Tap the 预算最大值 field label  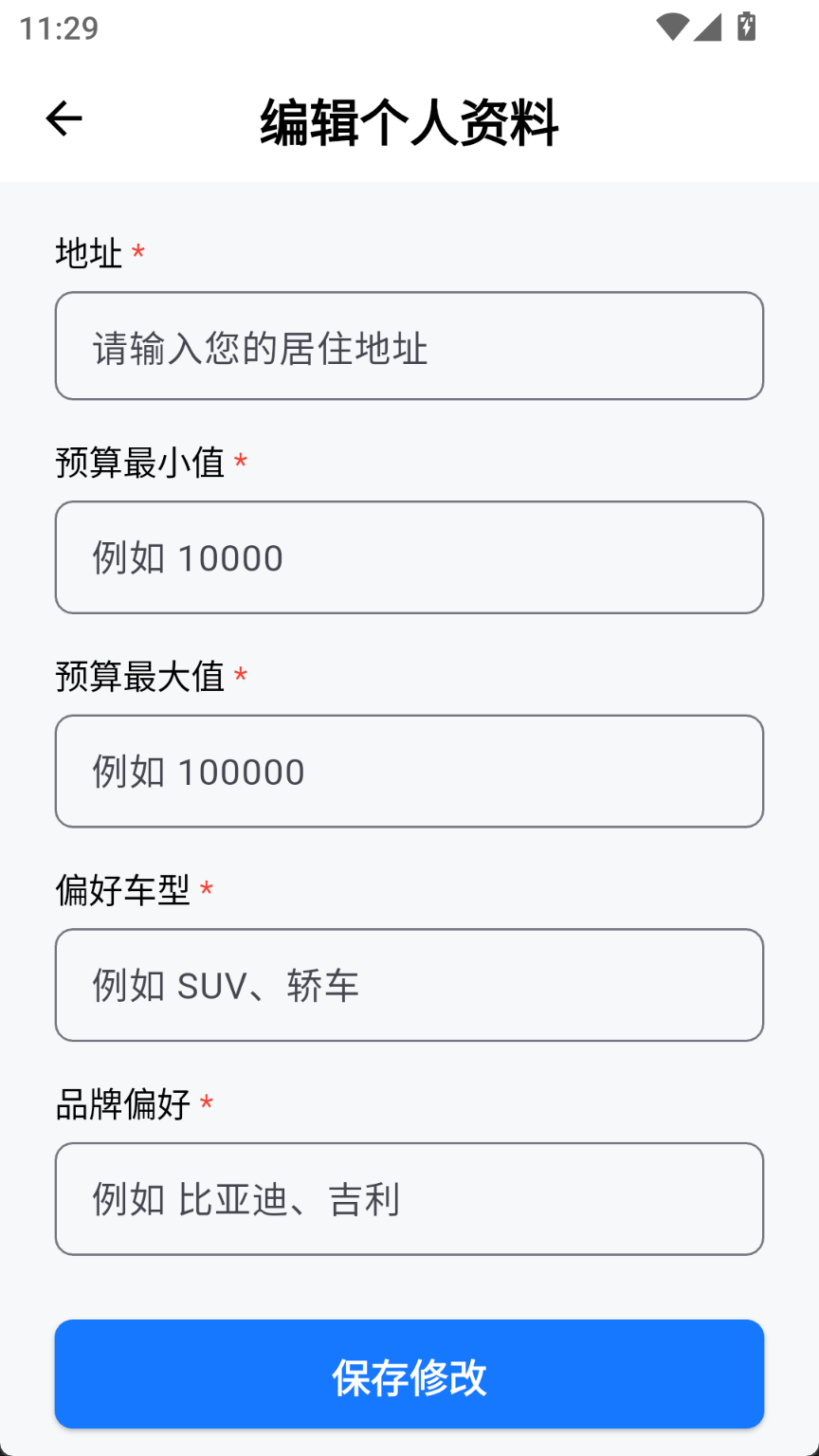point(139,676)
